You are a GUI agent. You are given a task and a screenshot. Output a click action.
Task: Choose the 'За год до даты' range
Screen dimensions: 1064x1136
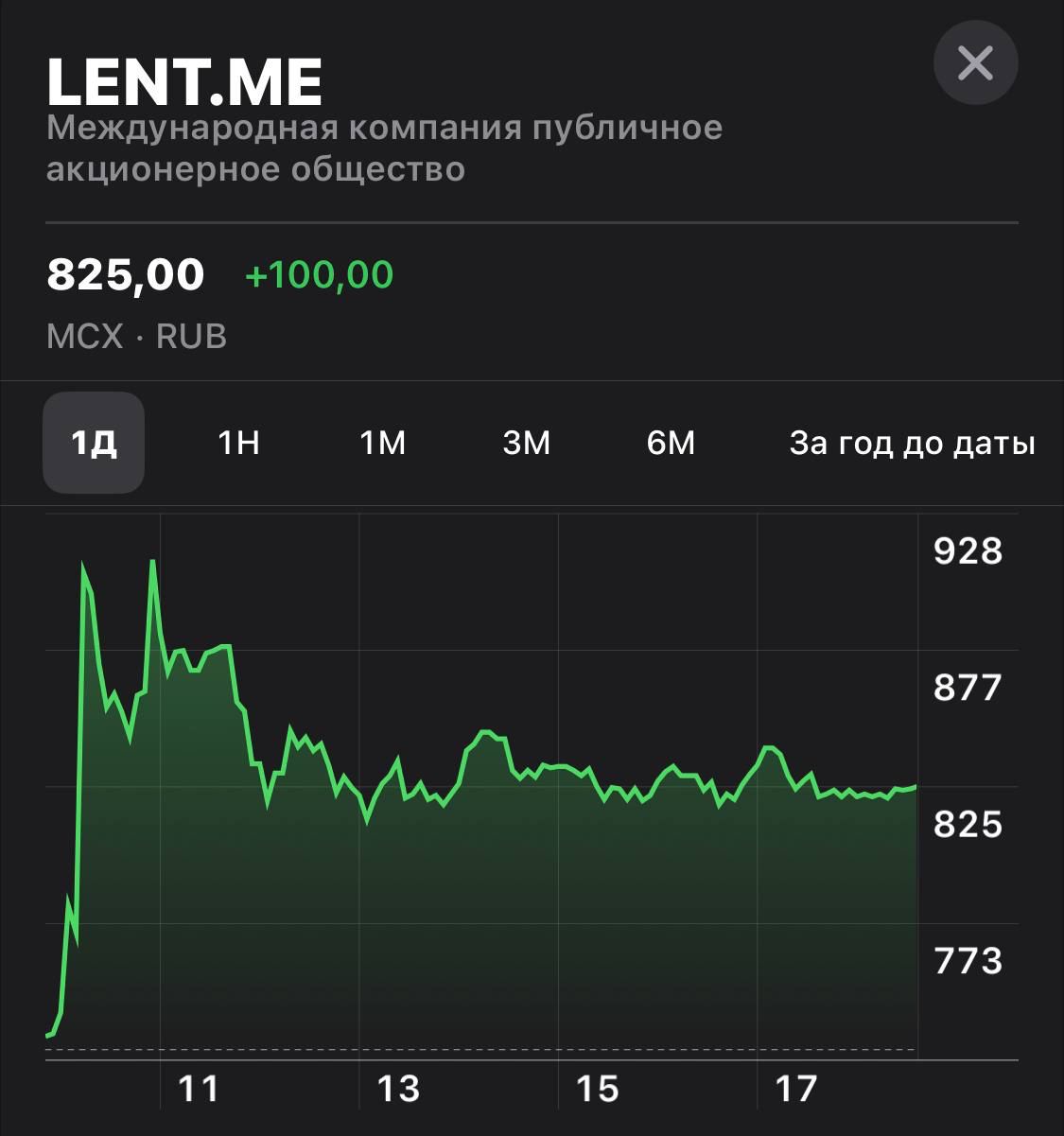coord(912,443)
